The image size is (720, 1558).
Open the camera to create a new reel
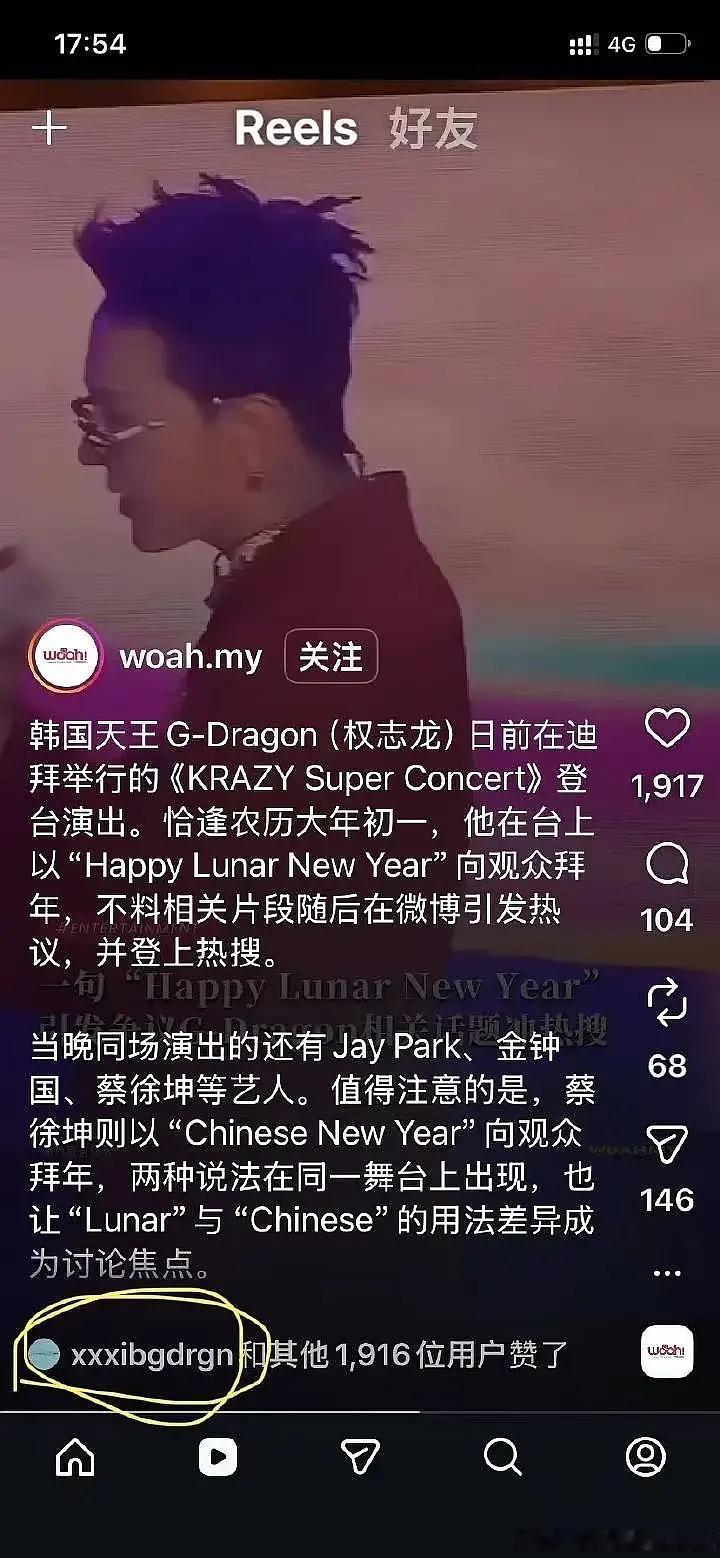48,128
